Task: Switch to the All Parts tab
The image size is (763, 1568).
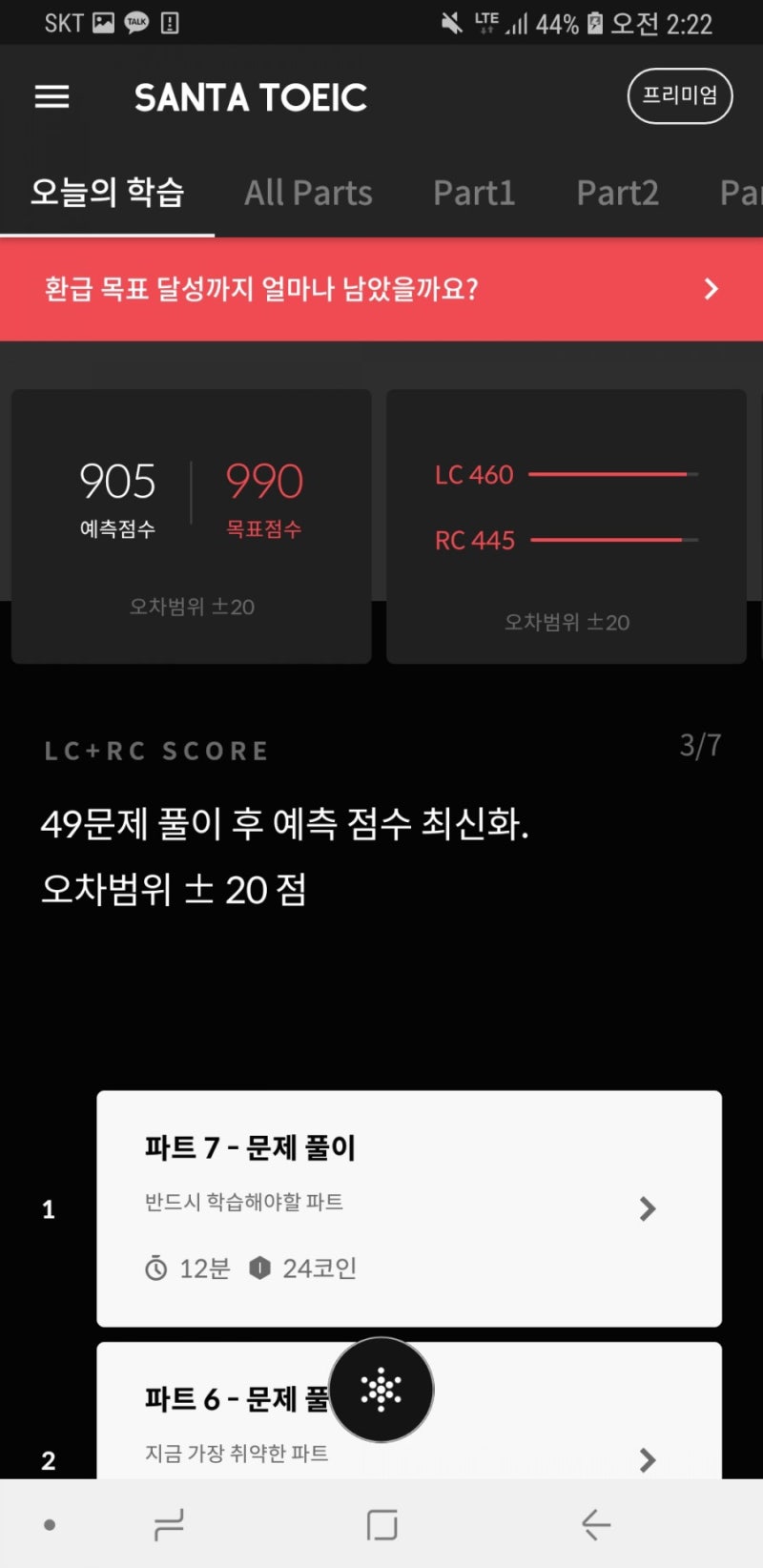Action: [x=308, y=193]
